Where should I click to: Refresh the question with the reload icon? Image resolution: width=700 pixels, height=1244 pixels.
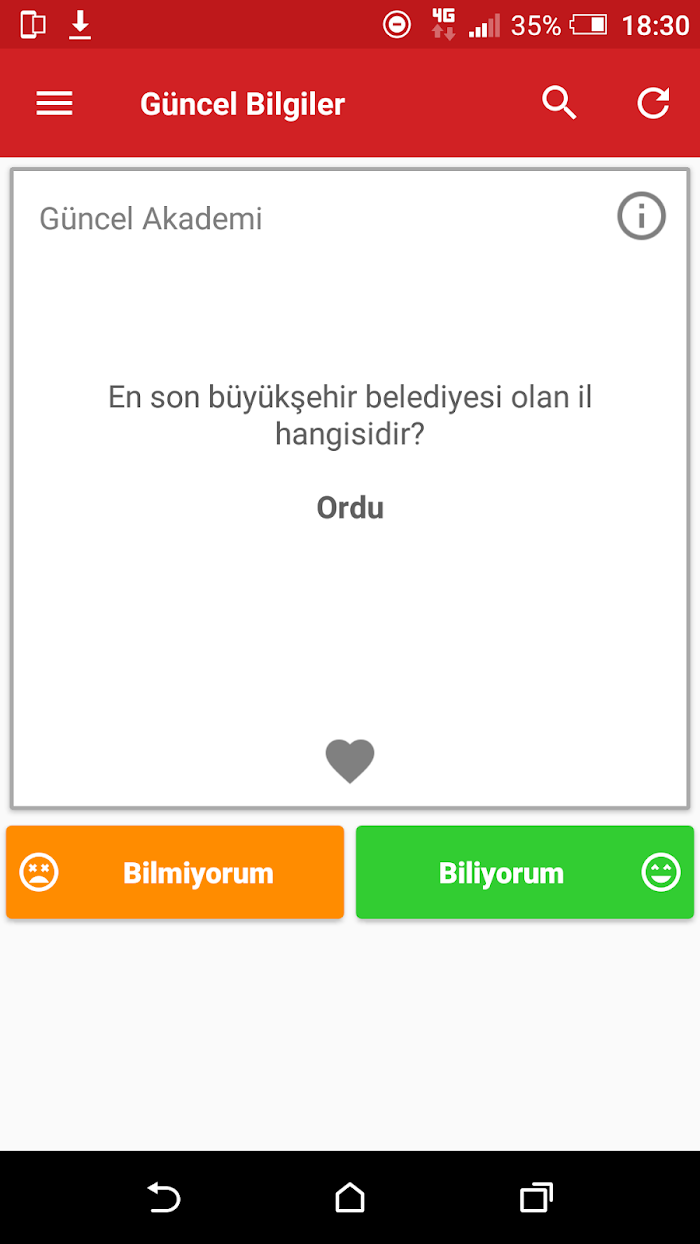pyautogui.click(x=653, y=103)
